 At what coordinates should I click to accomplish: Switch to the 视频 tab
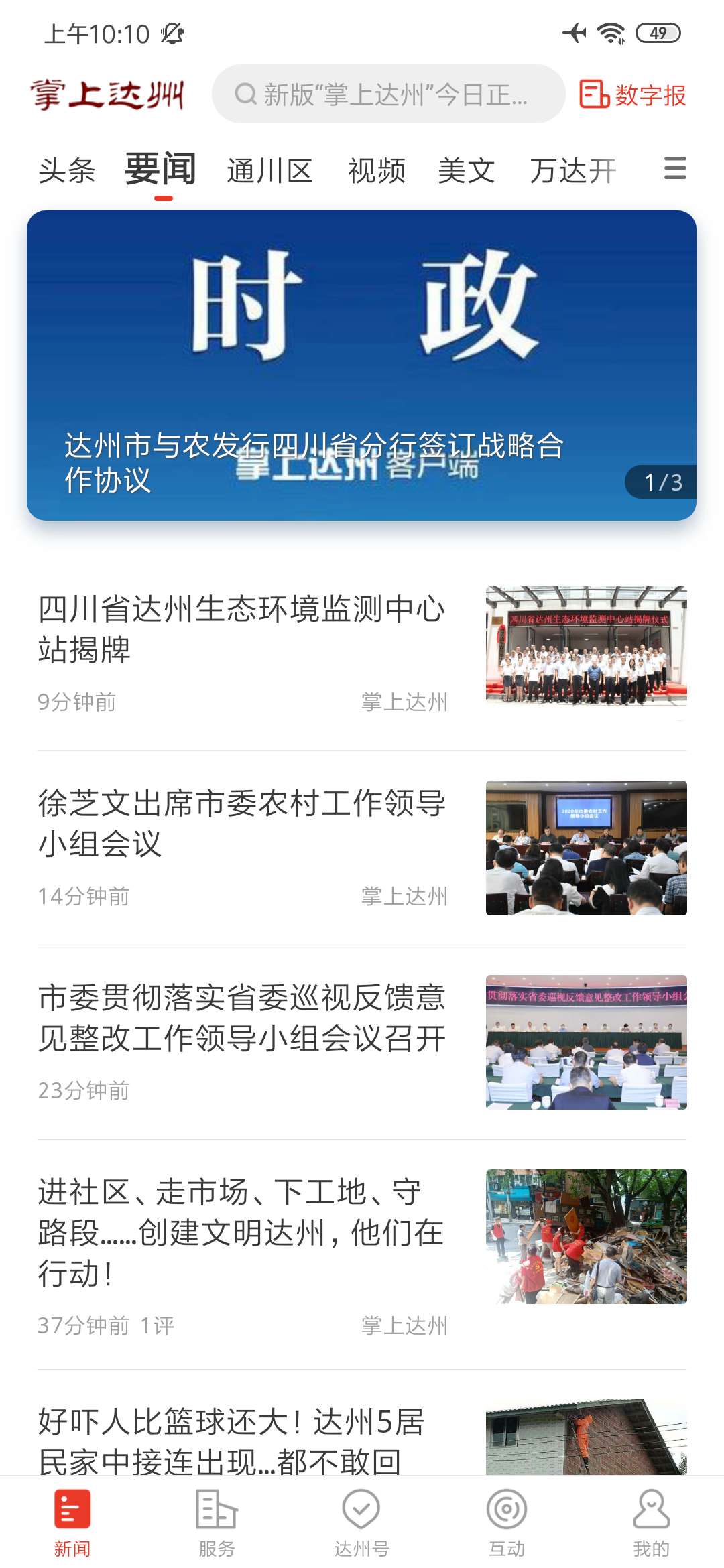(x=377, y=170)
